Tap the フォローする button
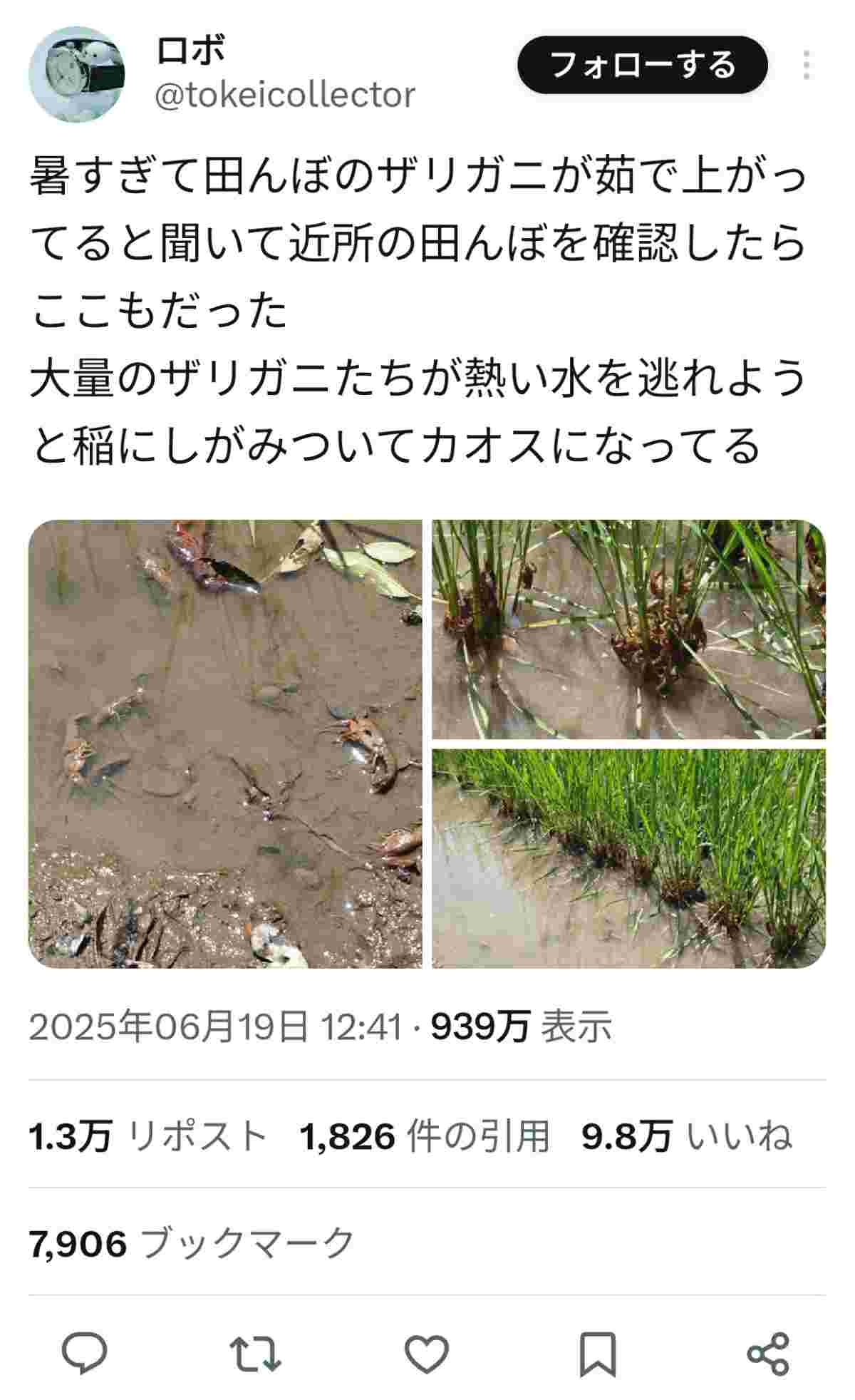This screenshot has height=1400, width=855. click(642, 65)
